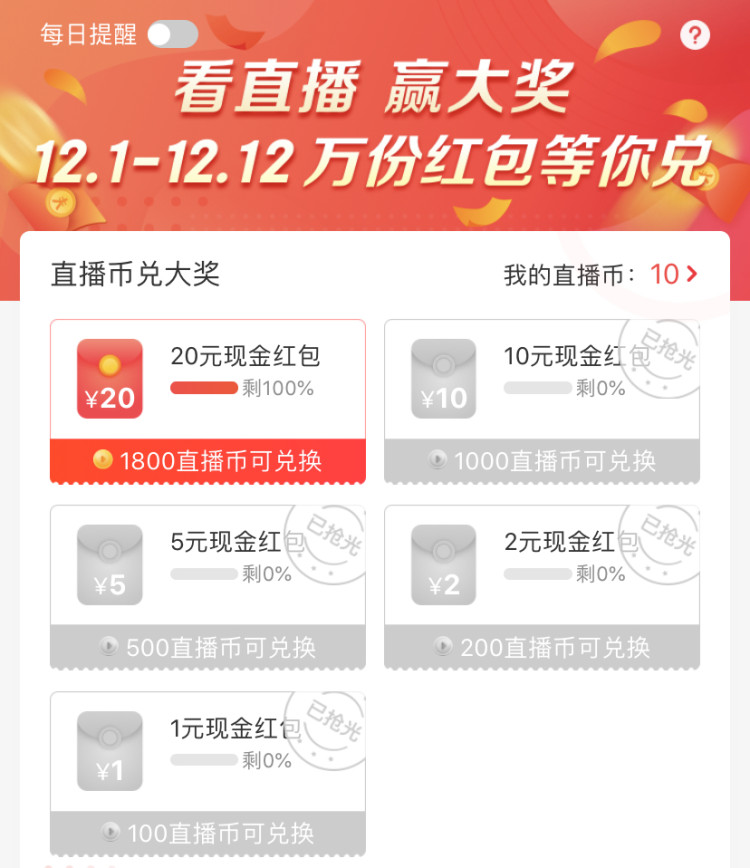This screenshot has width=750, height=868.
Task: Redeem 20元现金红包 with 1800直播币
Action: (208, 461)
